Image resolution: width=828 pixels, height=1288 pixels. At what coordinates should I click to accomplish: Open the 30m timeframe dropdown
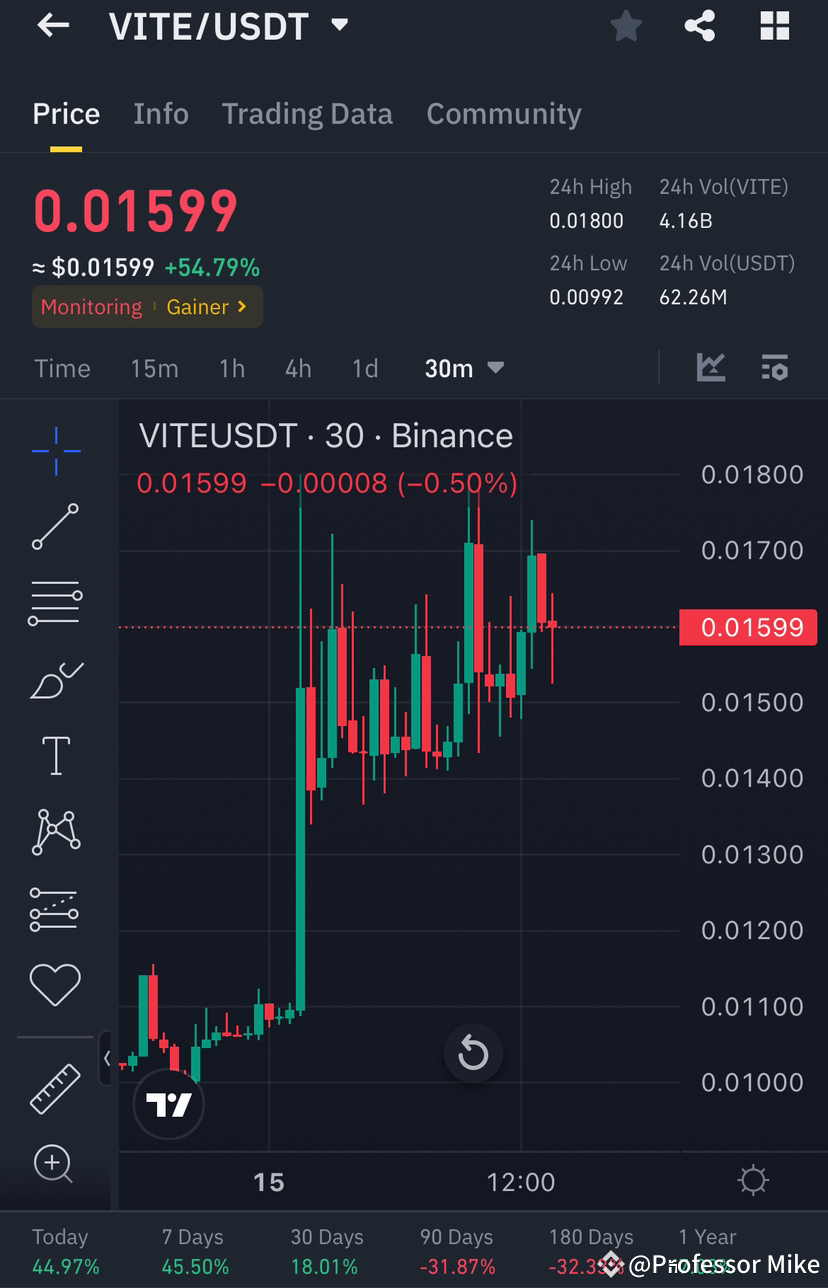click(x=463, y=368)
